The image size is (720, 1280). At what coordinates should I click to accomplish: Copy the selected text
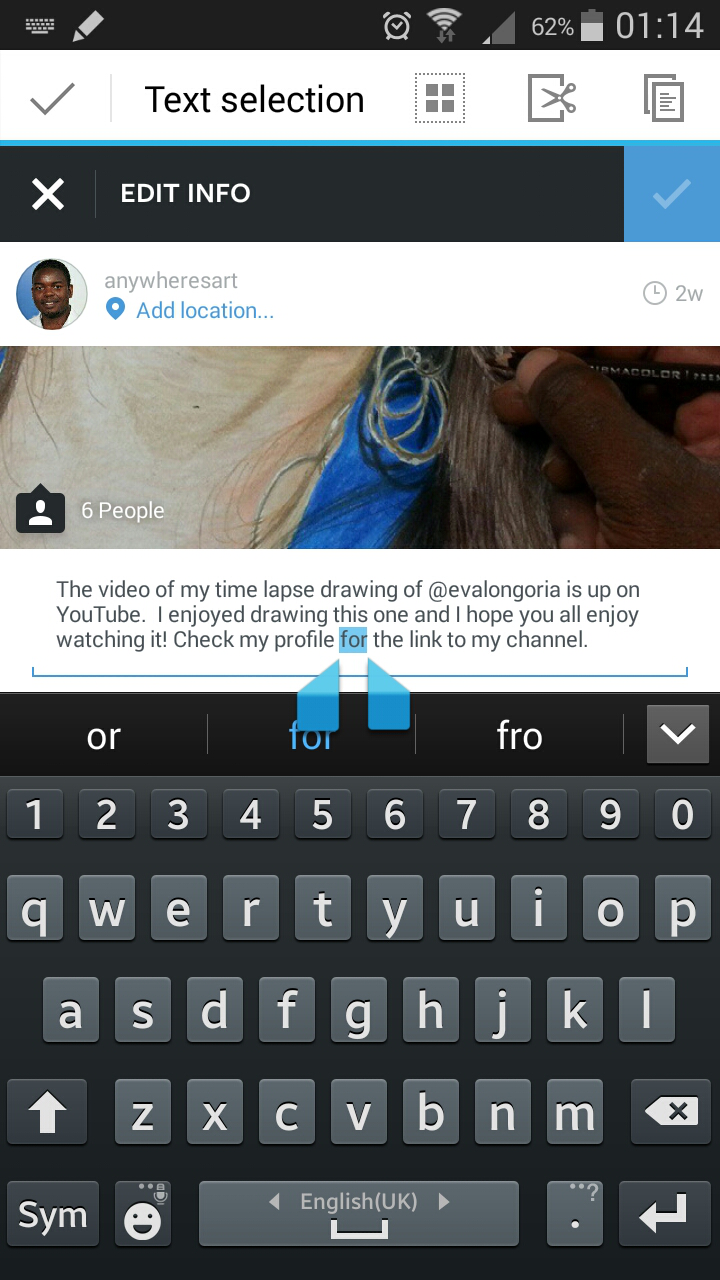coord(664,98)
